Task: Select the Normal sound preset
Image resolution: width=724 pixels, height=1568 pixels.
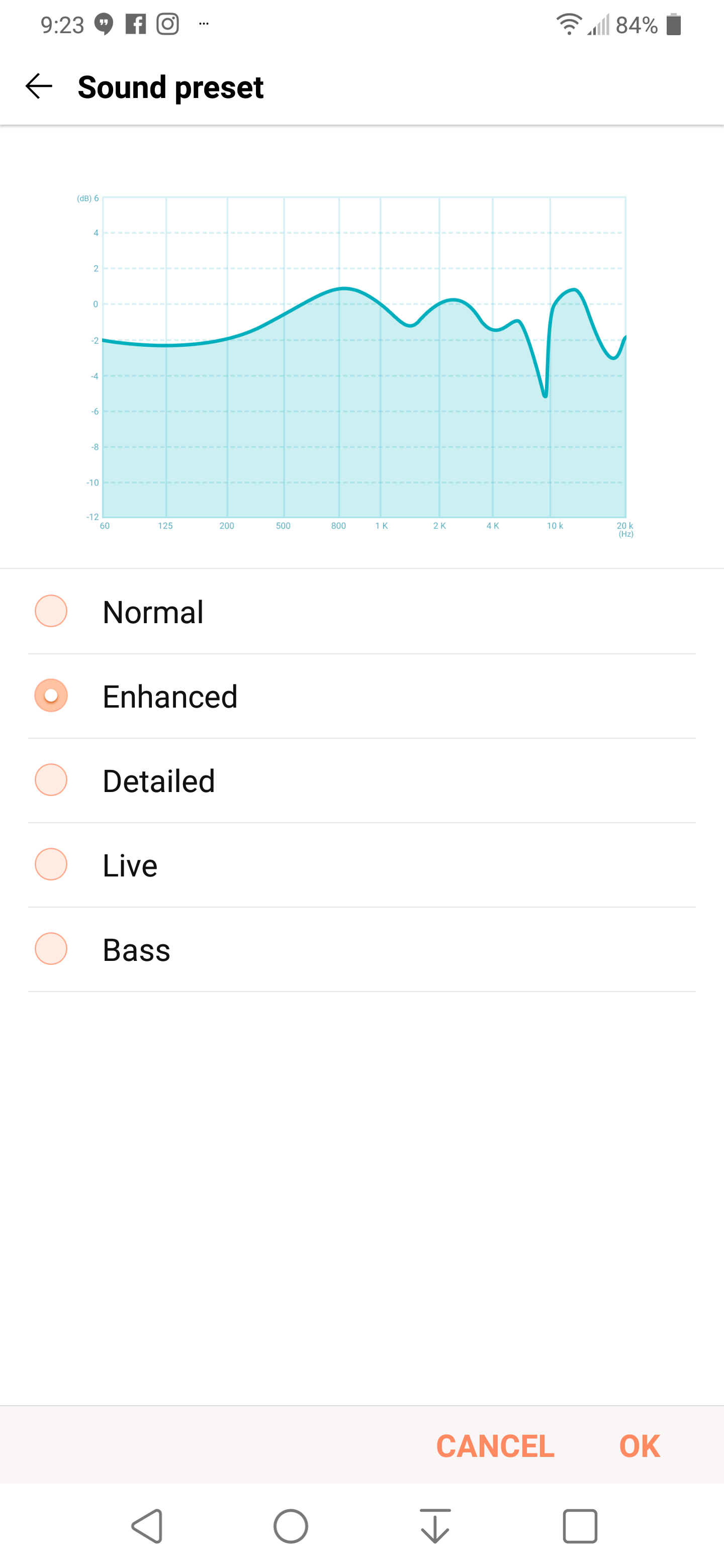Action: pos(51,611)
